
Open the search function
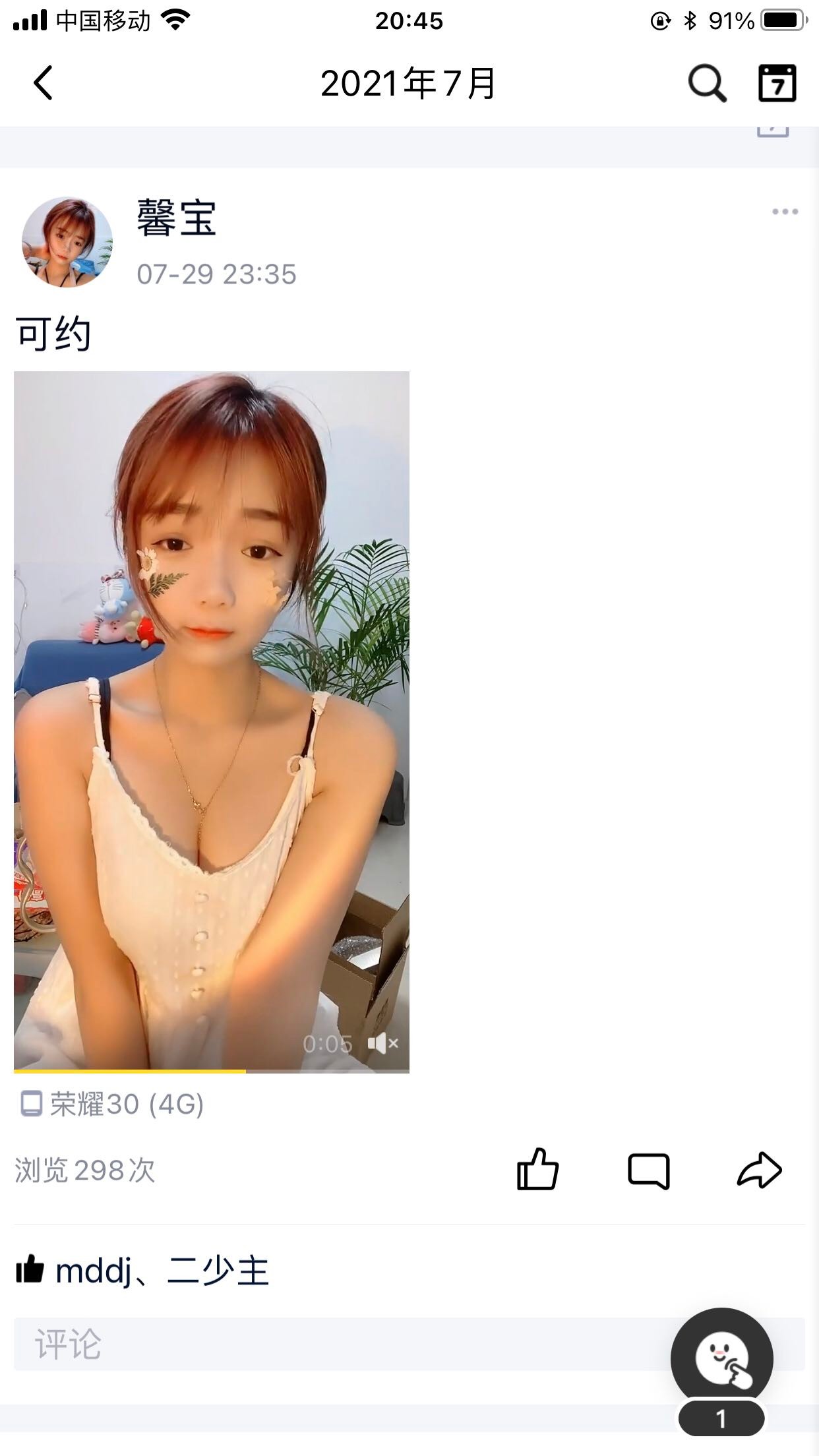click(x=706, y=84)
